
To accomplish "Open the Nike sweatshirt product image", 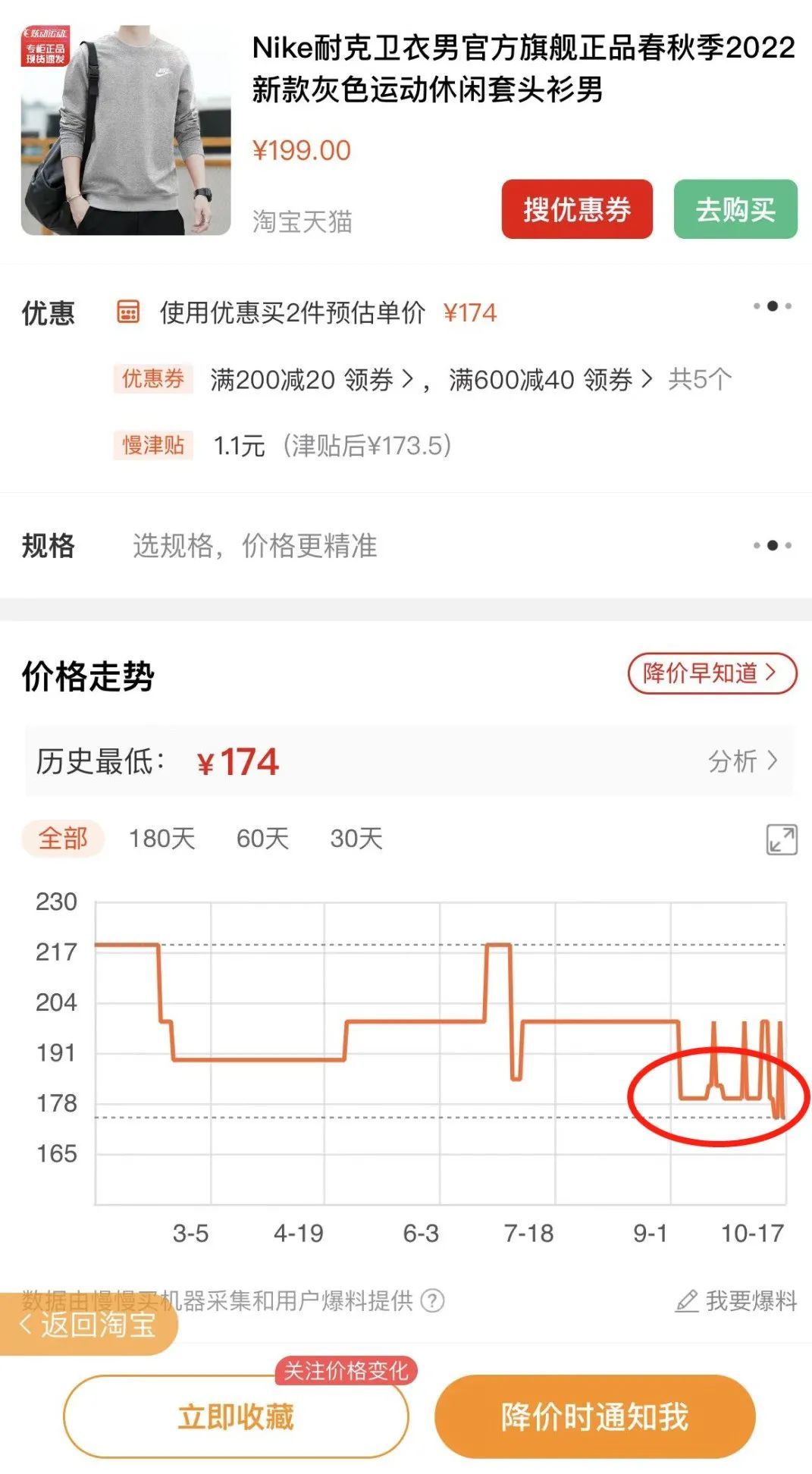I will (126, 130).
